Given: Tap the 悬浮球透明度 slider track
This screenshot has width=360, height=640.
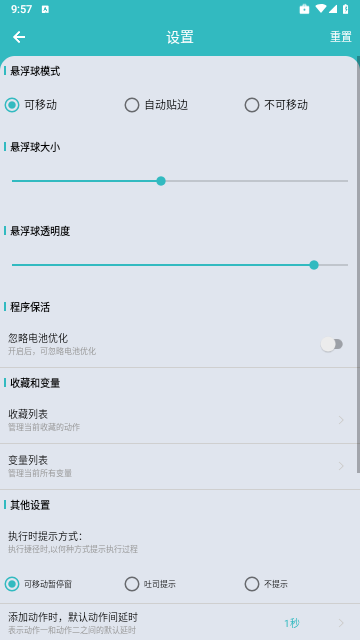Looking at the screenshot, I should pyautogui.click(x=180, y=265).
